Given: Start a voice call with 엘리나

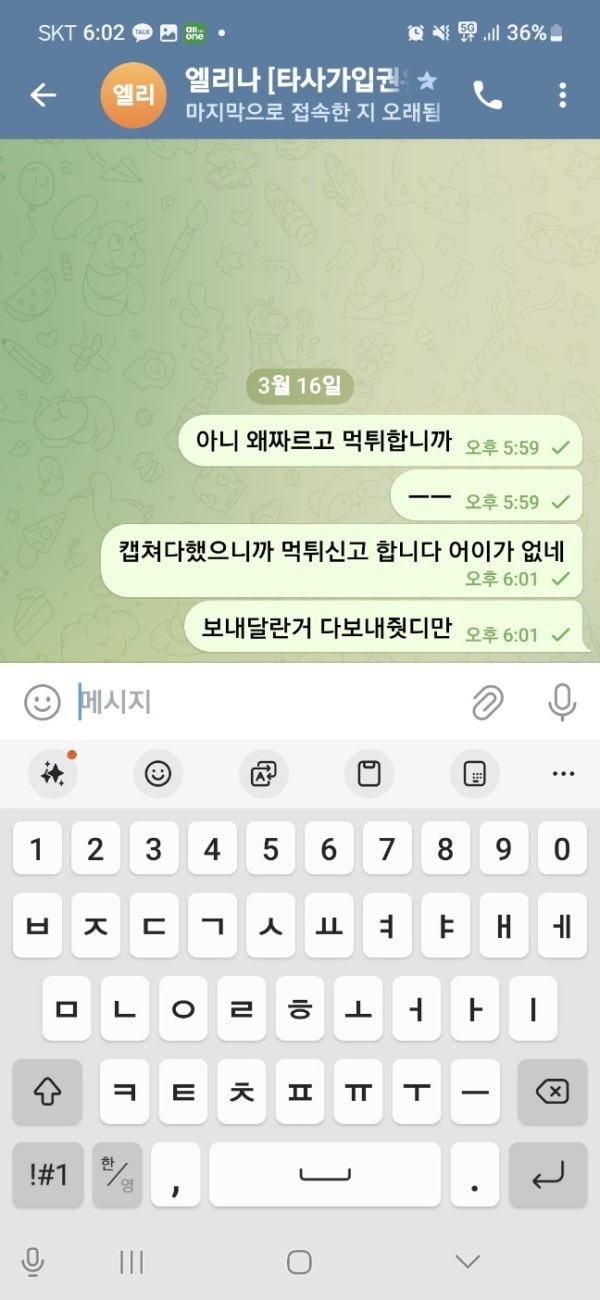Looking at the screenshot, I should tap(487, 95).
